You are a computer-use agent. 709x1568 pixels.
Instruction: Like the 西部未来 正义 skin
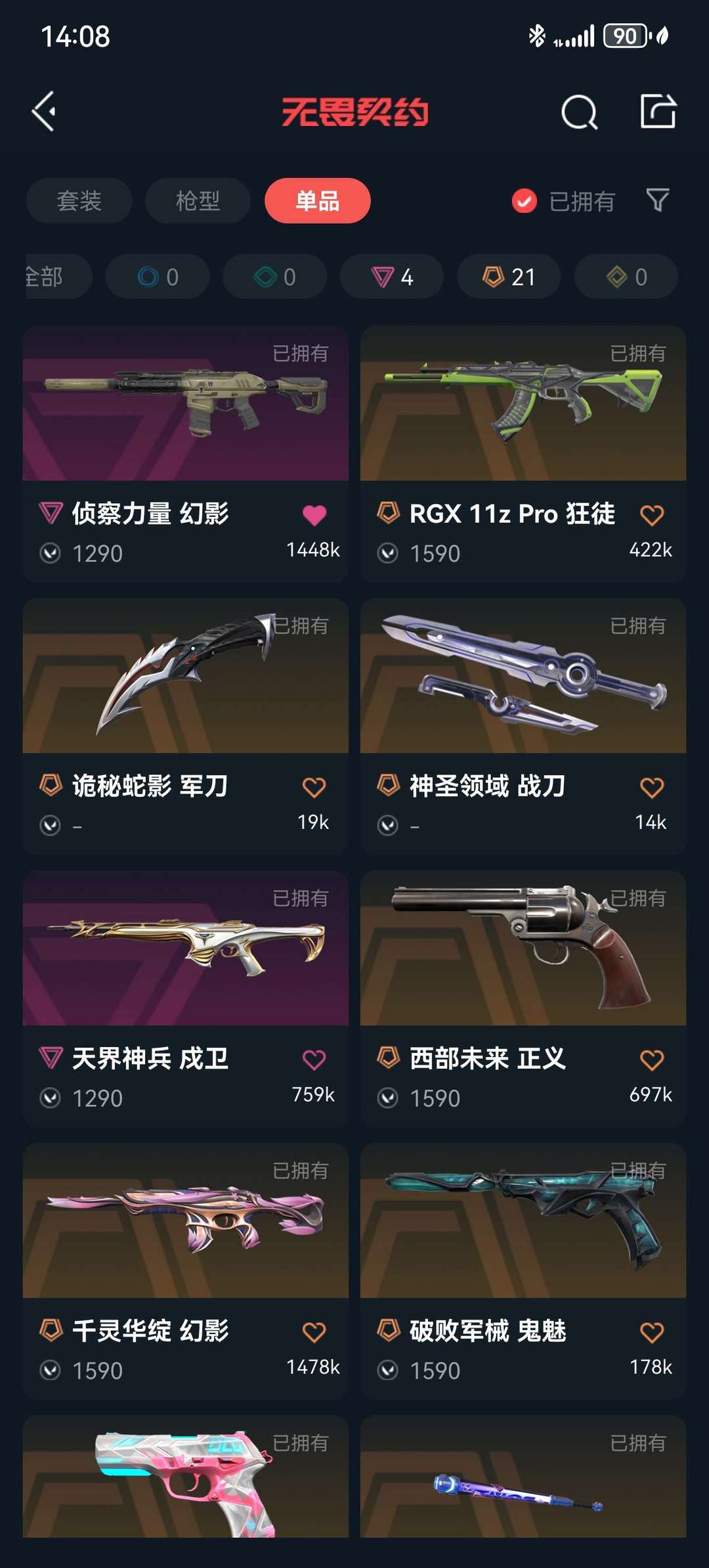tap(651, 1060)
